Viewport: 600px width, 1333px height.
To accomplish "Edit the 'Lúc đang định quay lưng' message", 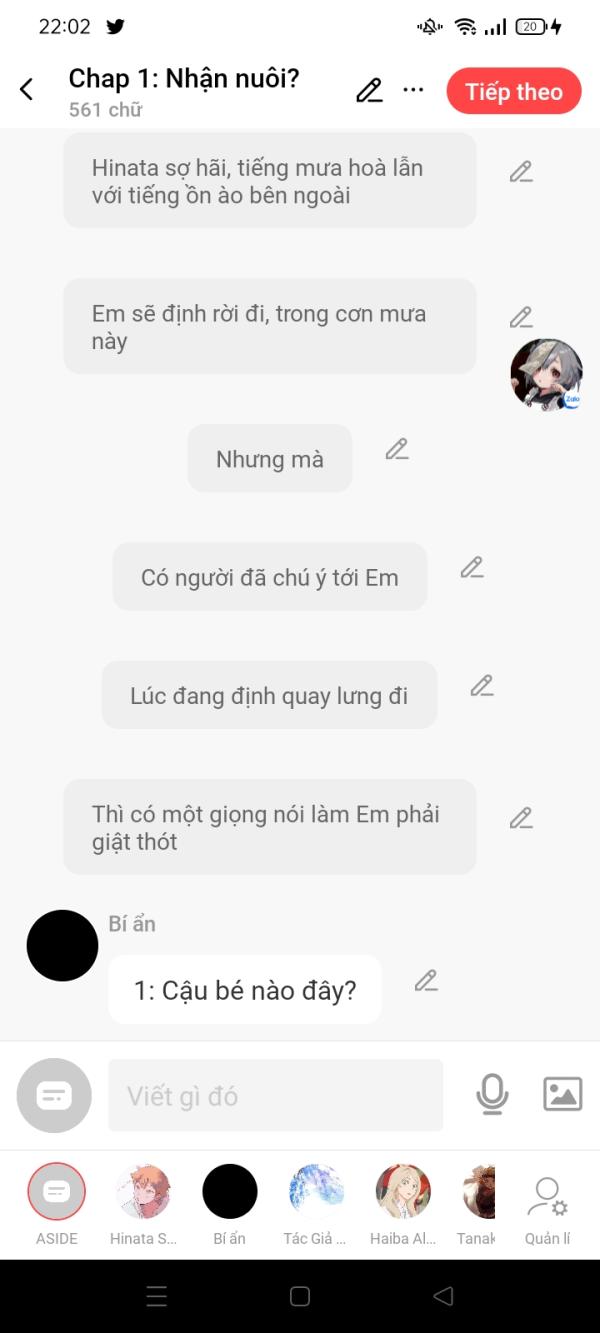I will point(482,686).
